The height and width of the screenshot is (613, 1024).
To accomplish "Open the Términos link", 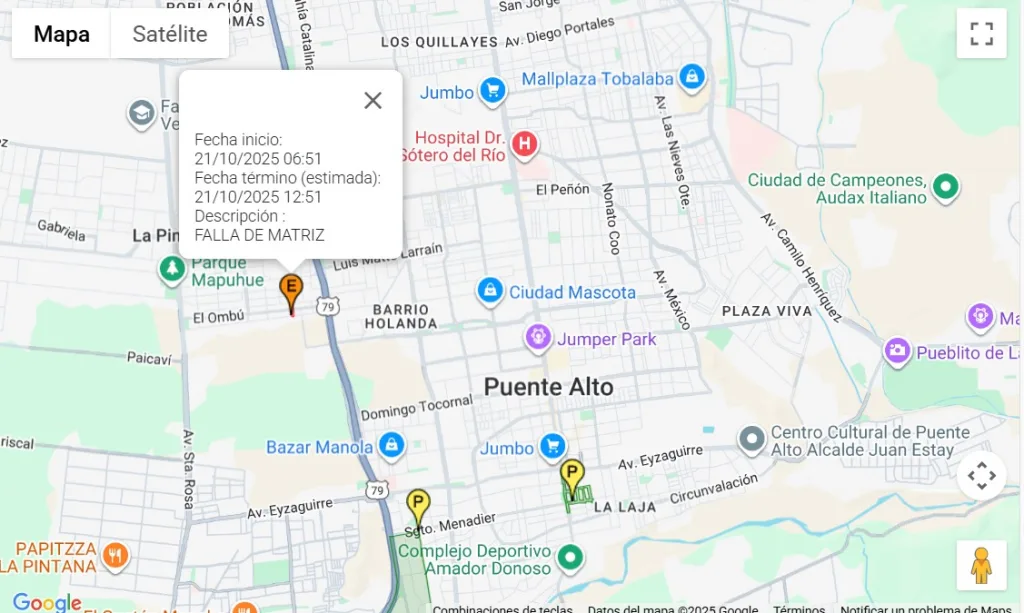I will click(798, 607).
